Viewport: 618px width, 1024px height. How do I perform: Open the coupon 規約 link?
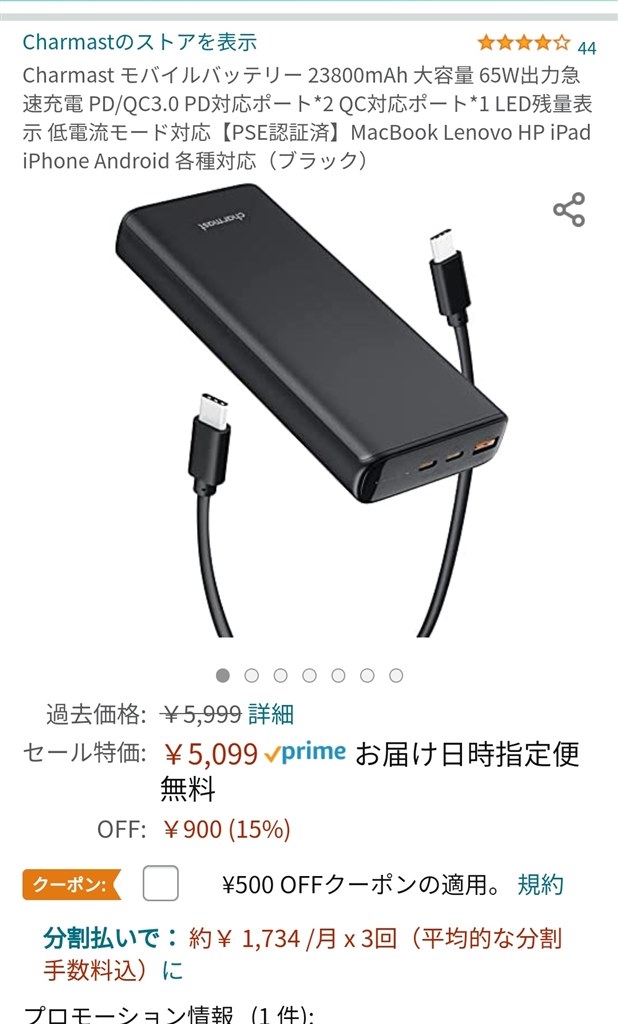(540, 884)
